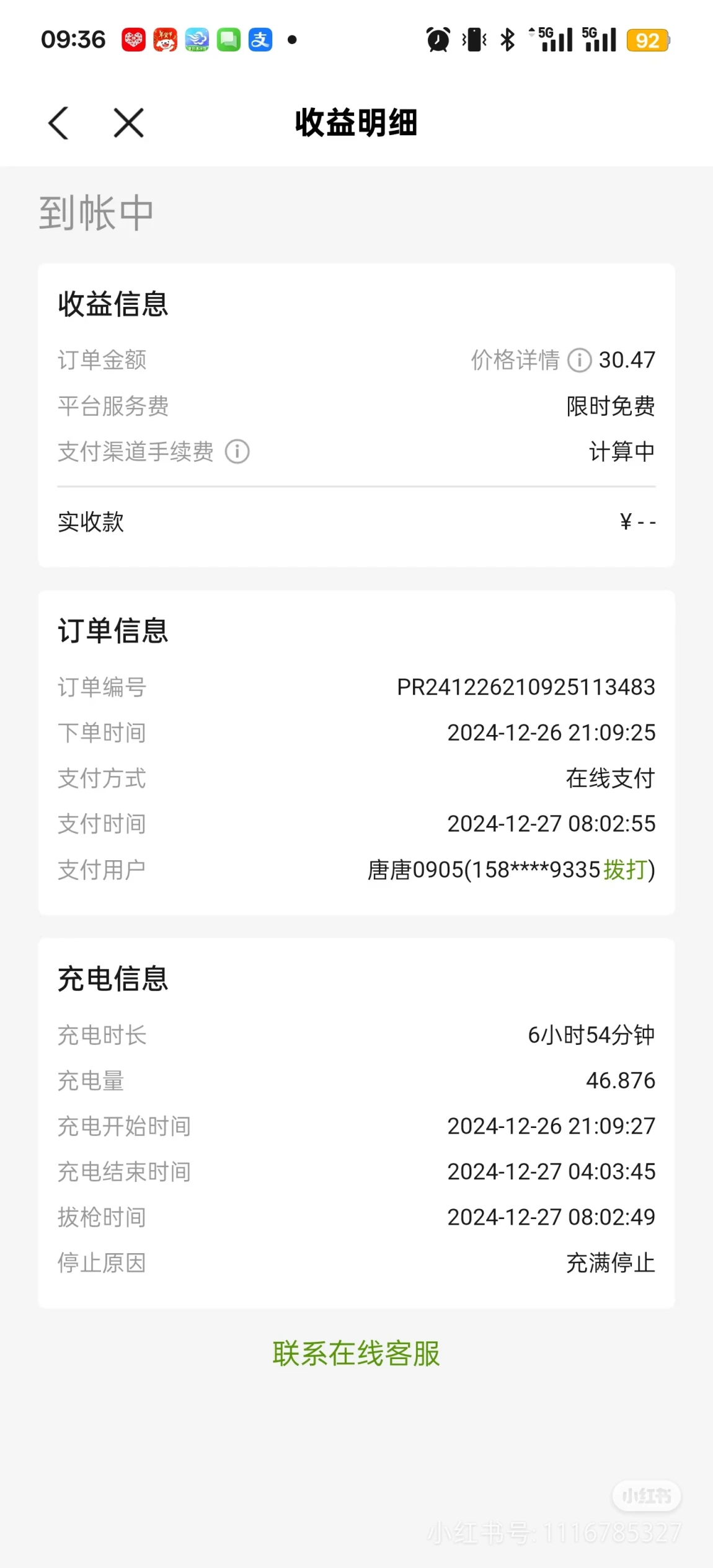The width and height of the screenshot is (713, 1568).
Task: Close the 收益明细 page with X
Action: tap(129, 123)
